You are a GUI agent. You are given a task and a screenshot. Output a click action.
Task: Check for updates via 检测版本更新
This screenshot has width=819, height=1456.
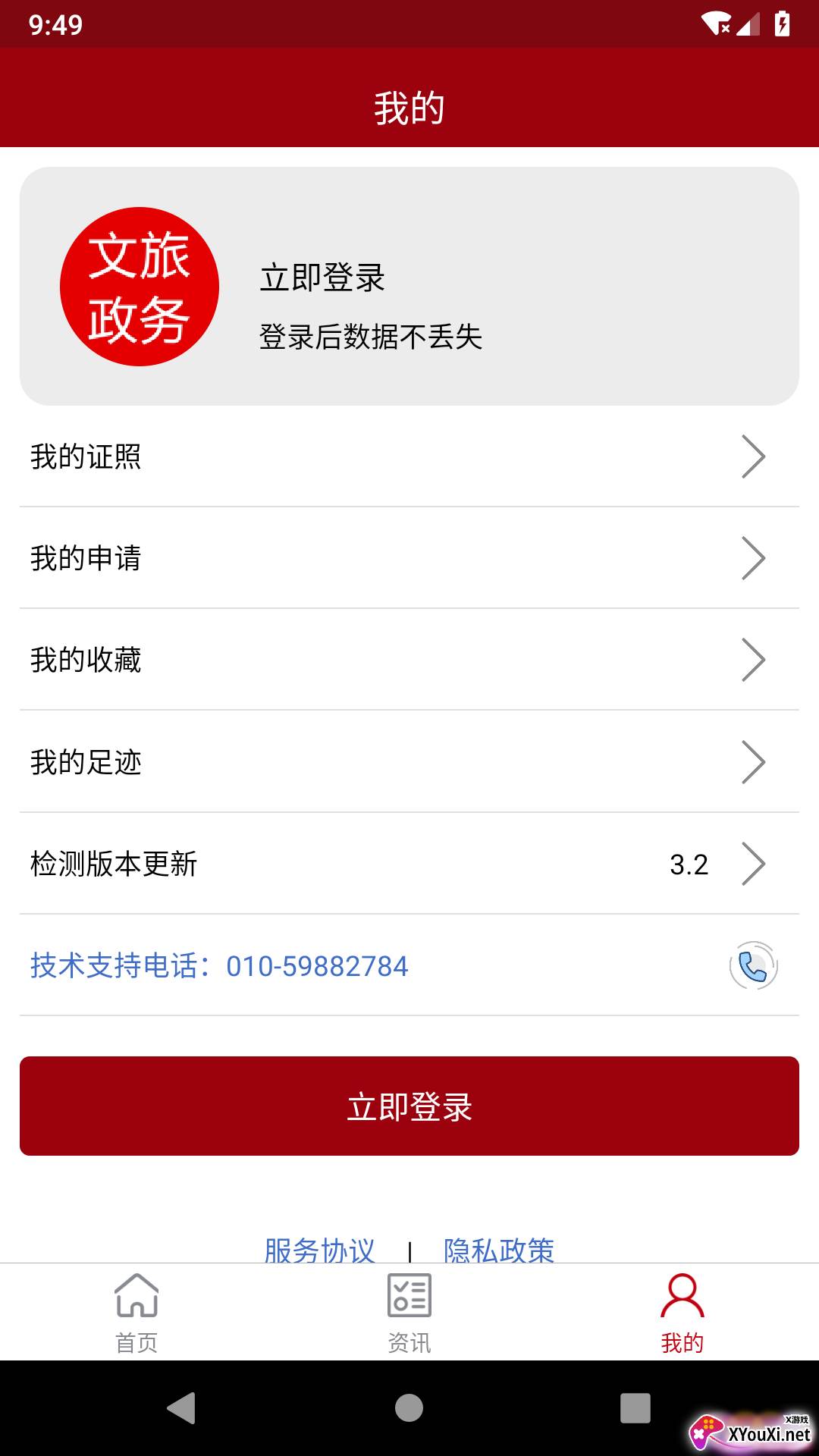click(409, 864)
